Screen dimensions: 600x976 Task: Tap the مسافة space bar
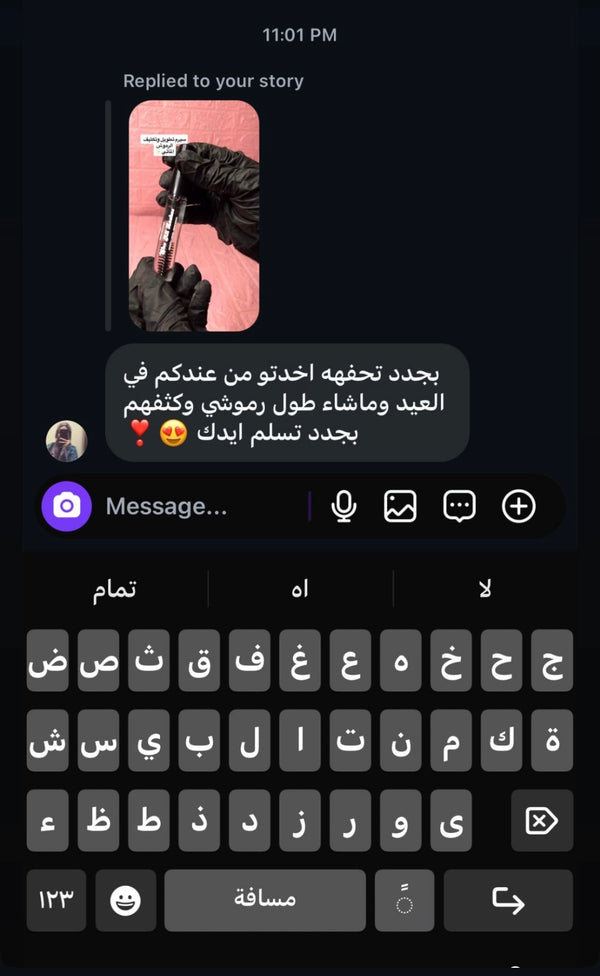[265, 901]
